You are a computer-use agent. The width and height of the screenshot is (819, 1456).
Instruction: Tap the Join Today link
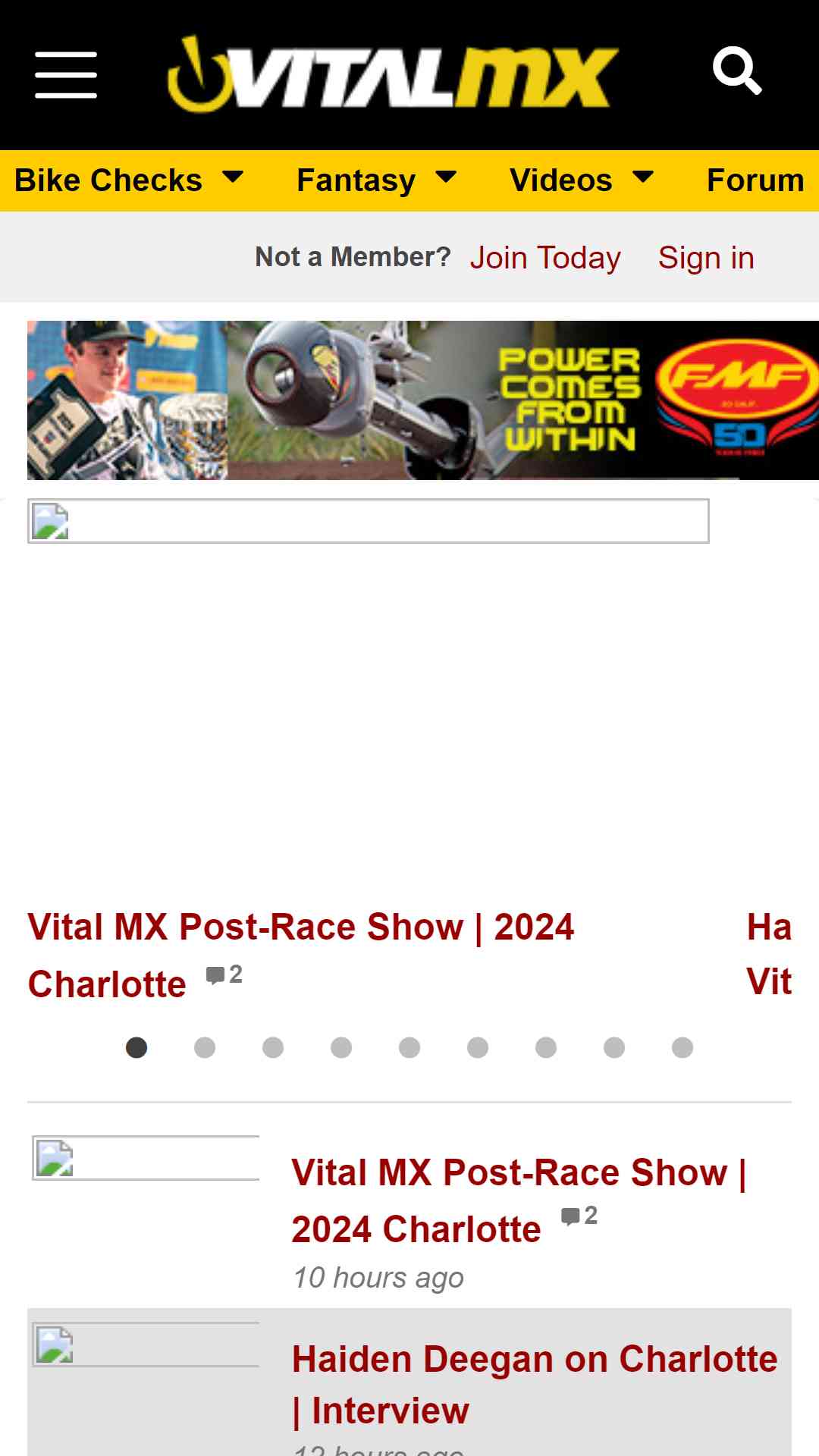545,258
